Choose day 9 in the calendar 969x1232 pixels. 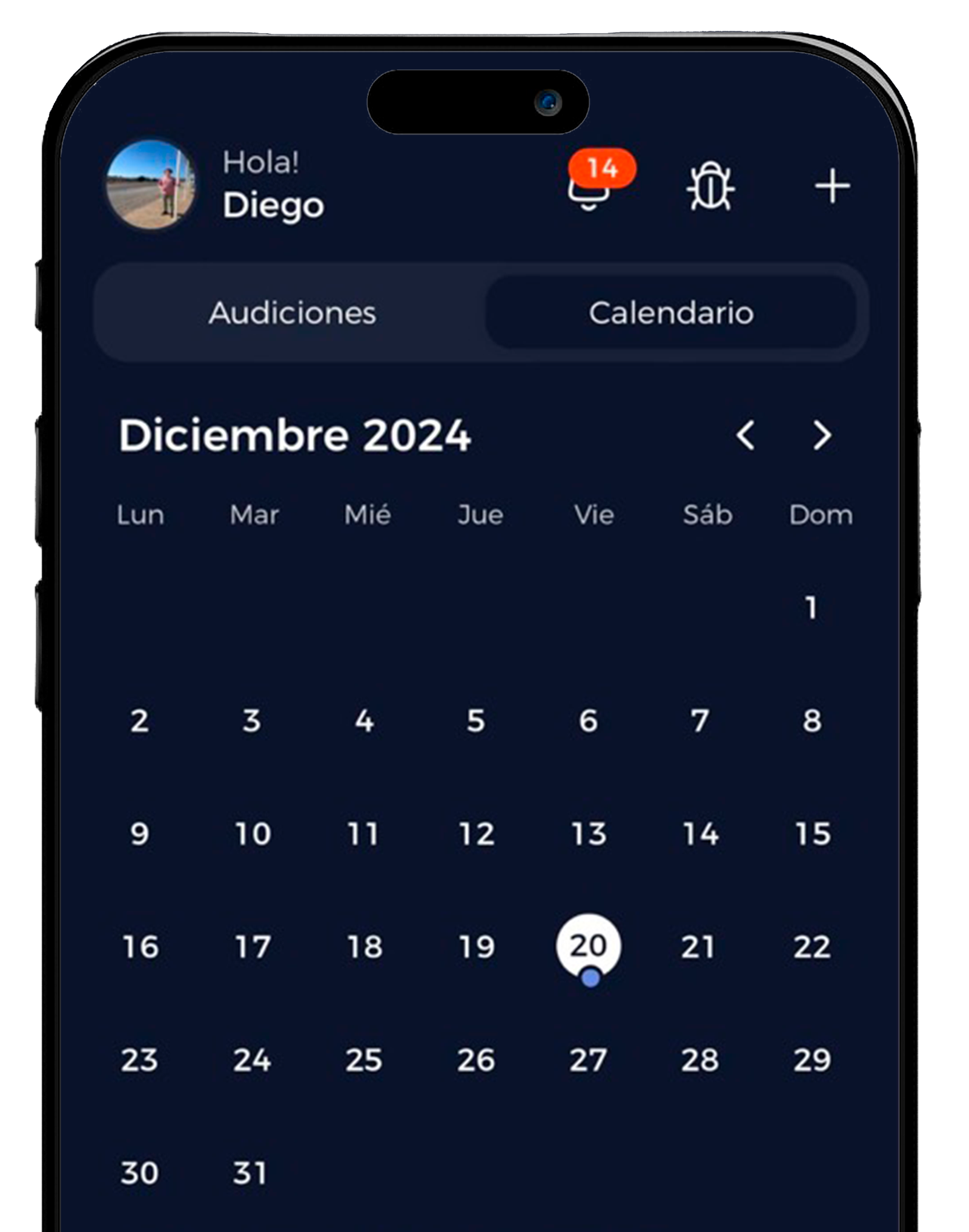pos(140,834)
